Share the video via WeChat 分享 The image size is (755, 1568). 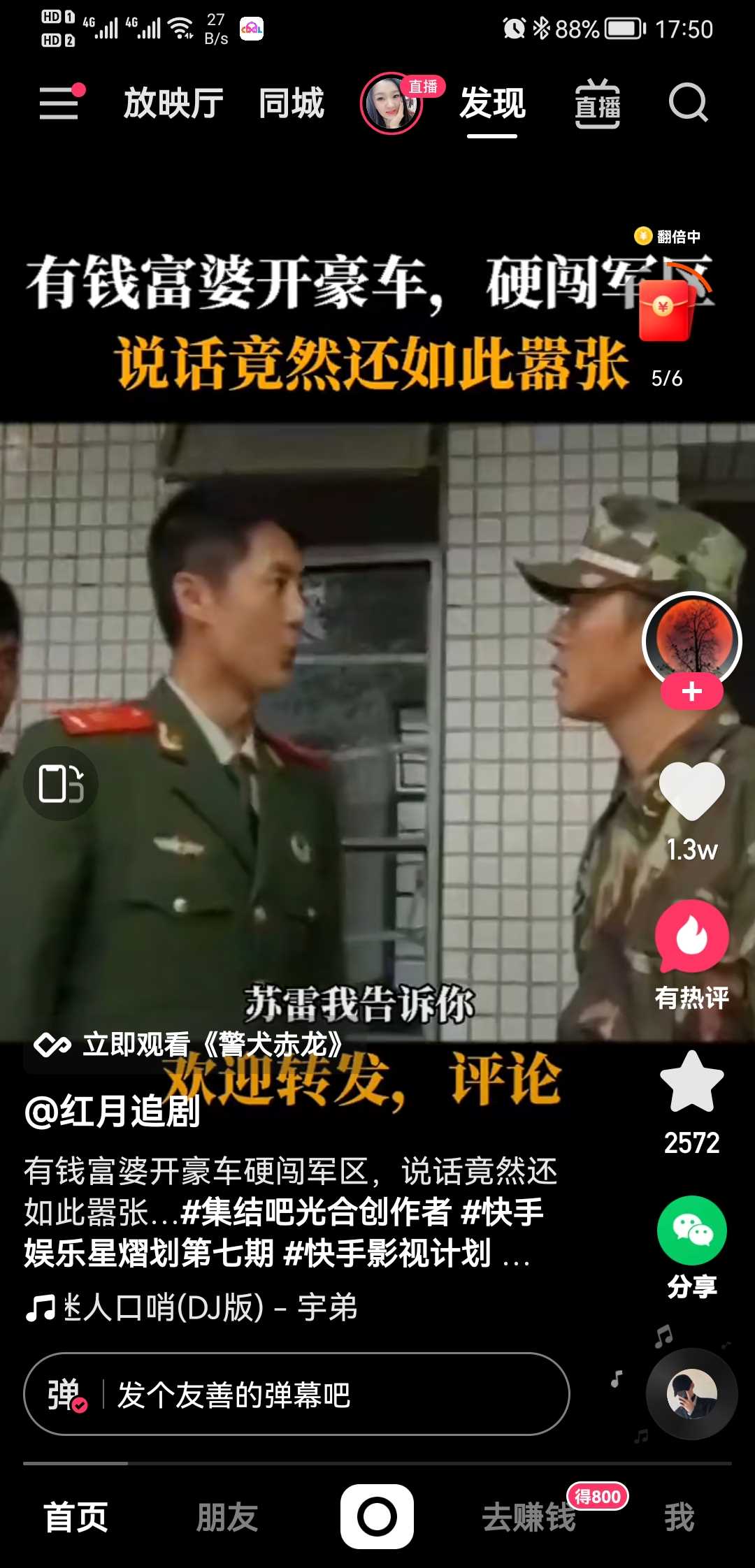pos(691,1231)
